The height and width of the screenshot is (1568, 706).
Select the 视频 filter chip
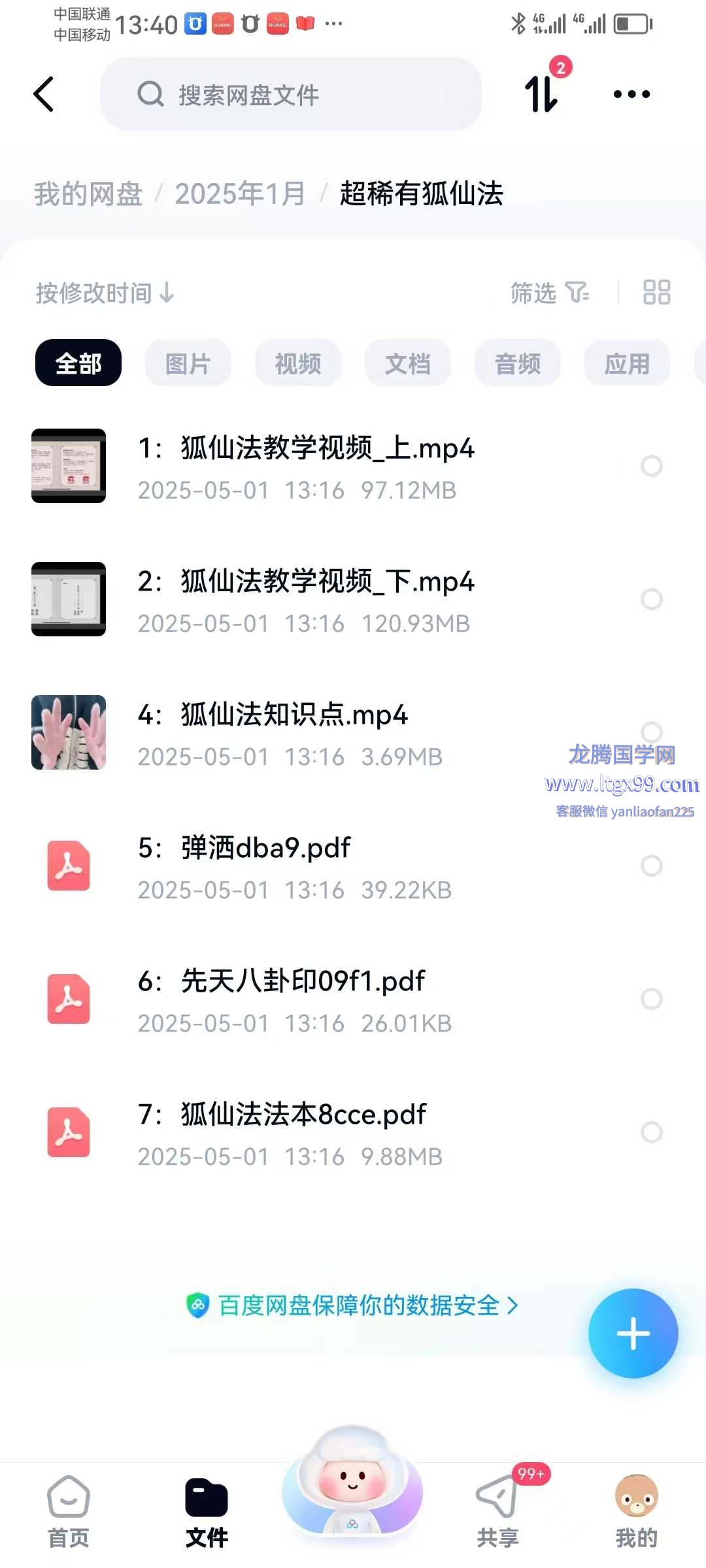tap(297, 363)
